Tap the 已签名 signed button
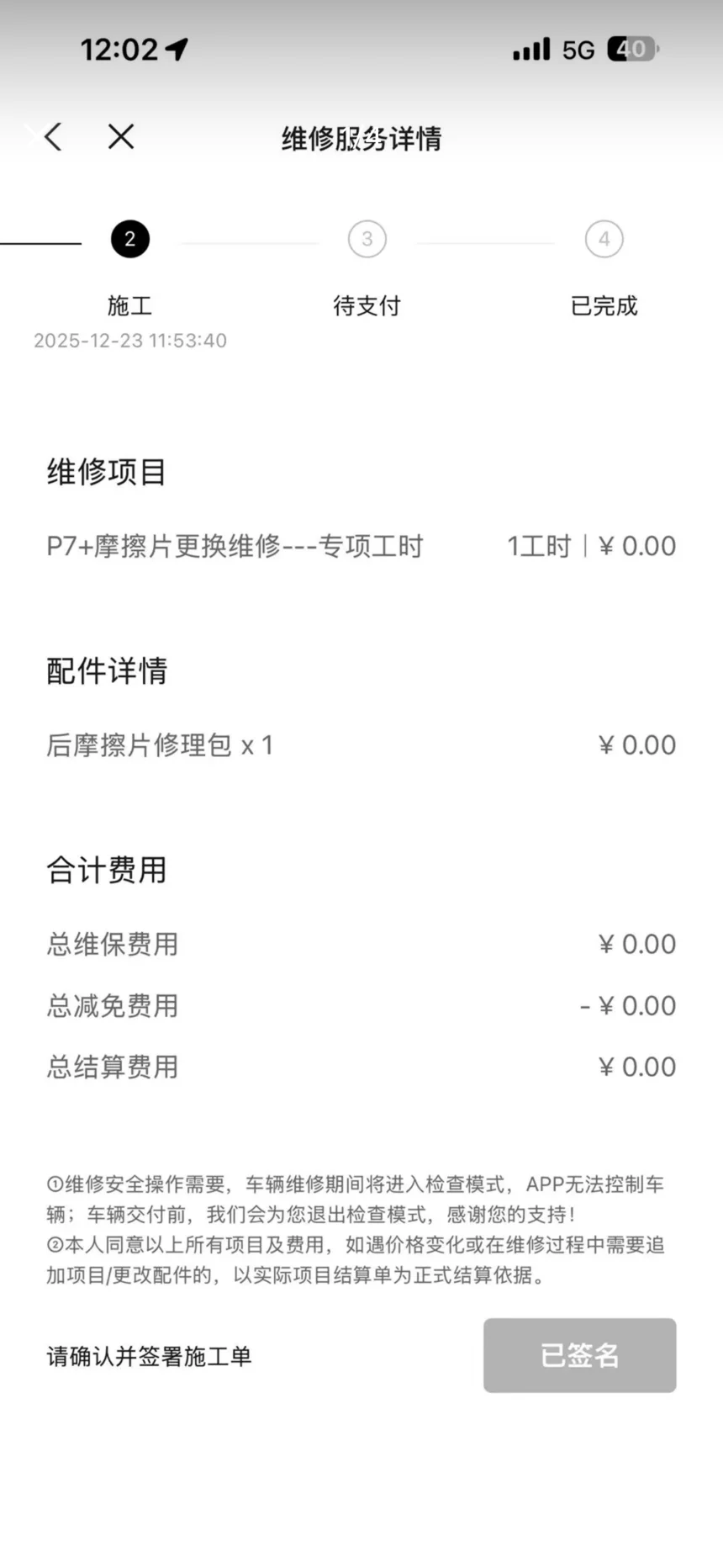This screenshot has height=1568, width=723. click(579, 1355)
